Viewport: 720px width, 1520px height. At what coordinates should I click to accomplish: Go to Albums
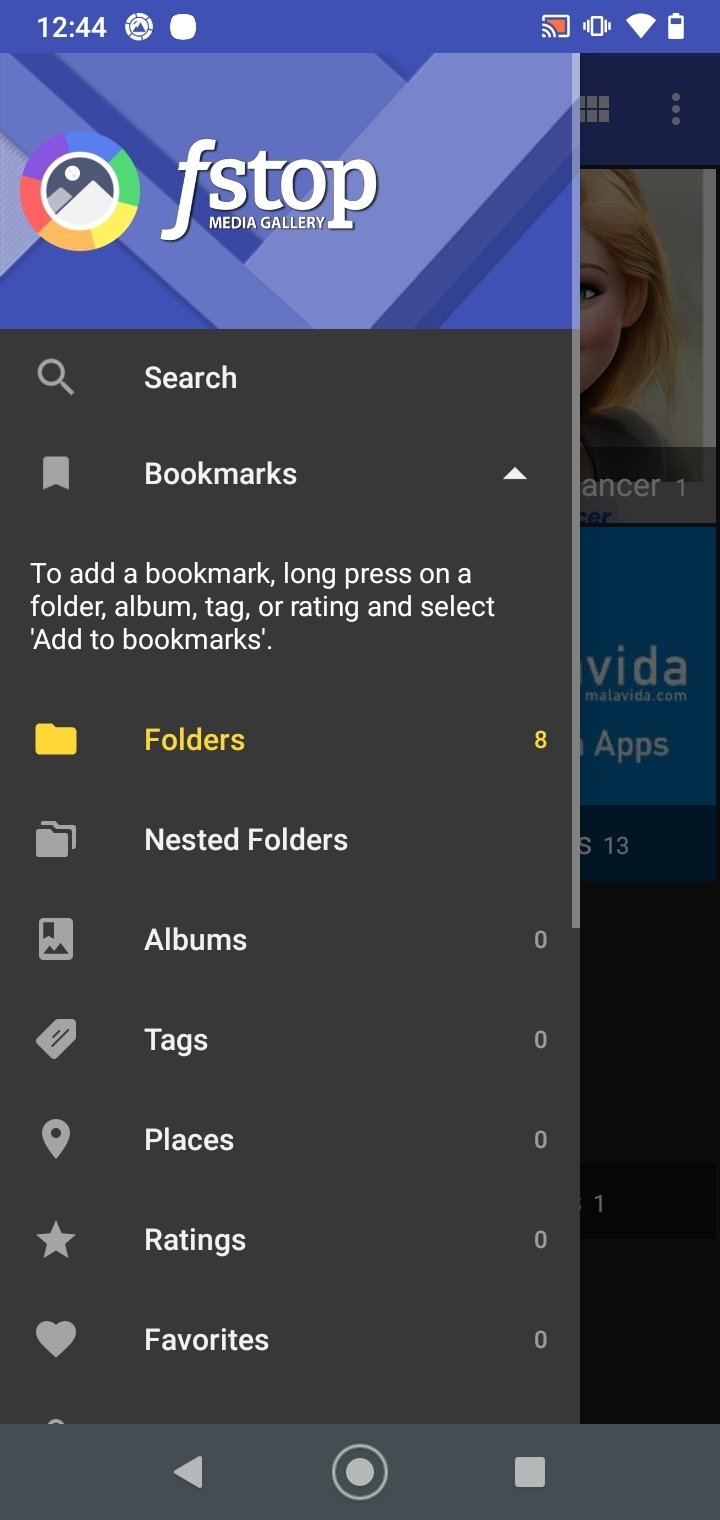(290, 940)
